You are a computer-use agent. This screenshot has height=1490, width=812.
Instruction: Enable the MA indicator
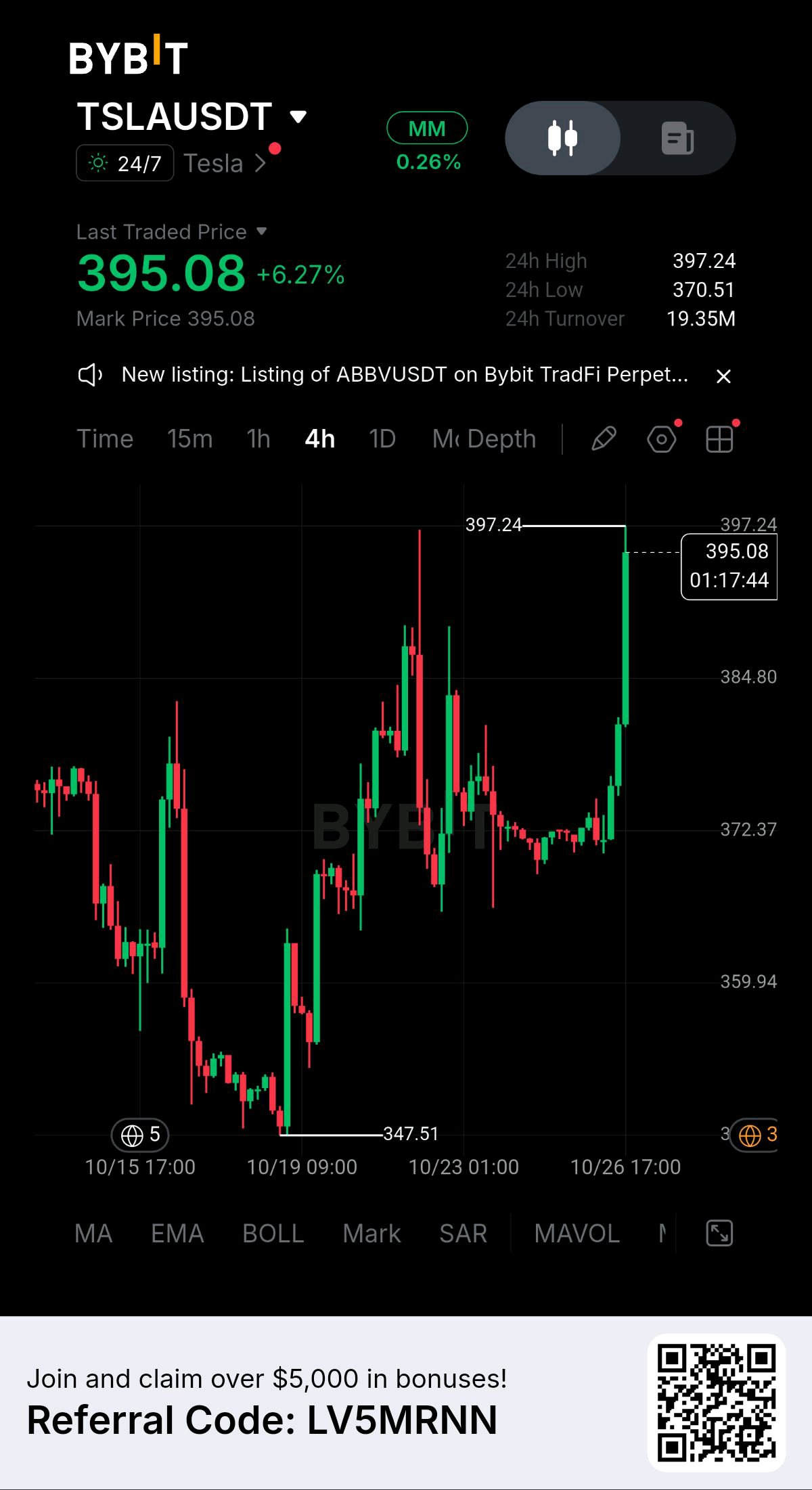click(93, 1234)
